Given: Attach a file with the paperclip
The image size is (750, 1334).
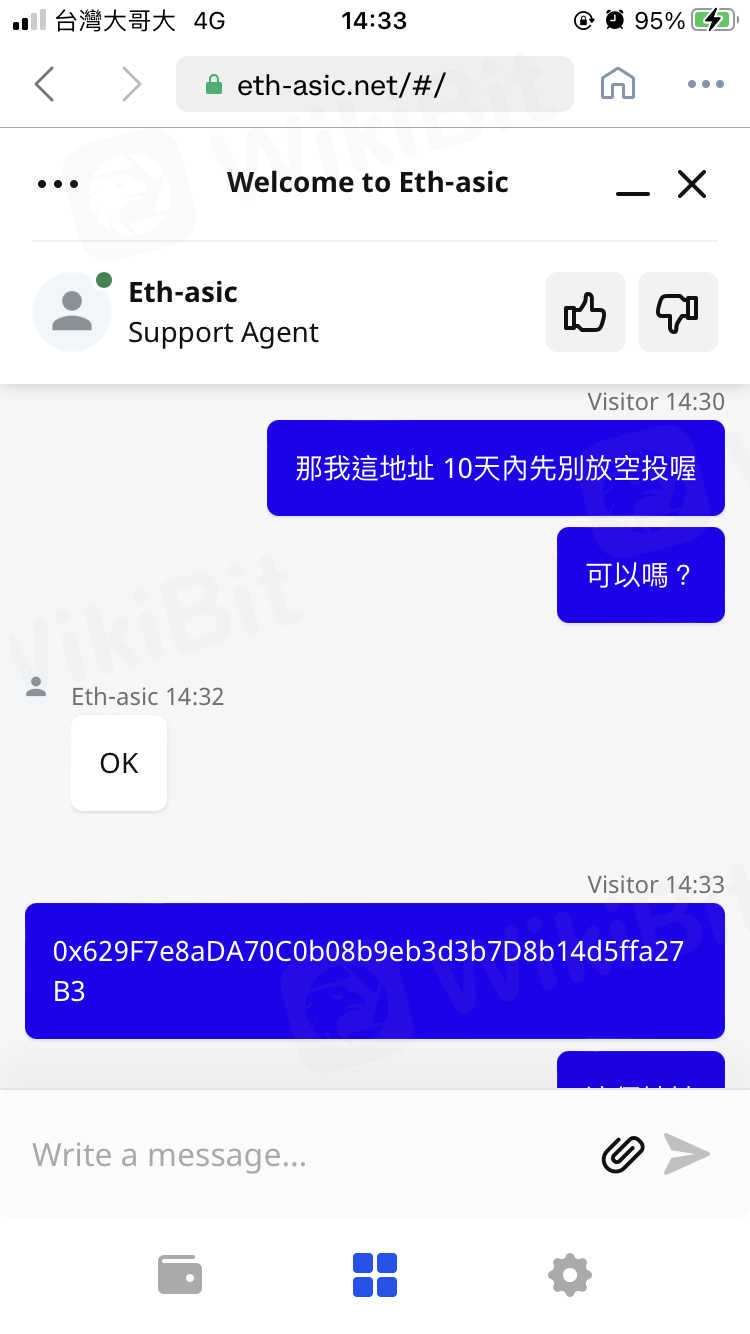Looking at the screenshot, I should click(x=622, y=1155).
